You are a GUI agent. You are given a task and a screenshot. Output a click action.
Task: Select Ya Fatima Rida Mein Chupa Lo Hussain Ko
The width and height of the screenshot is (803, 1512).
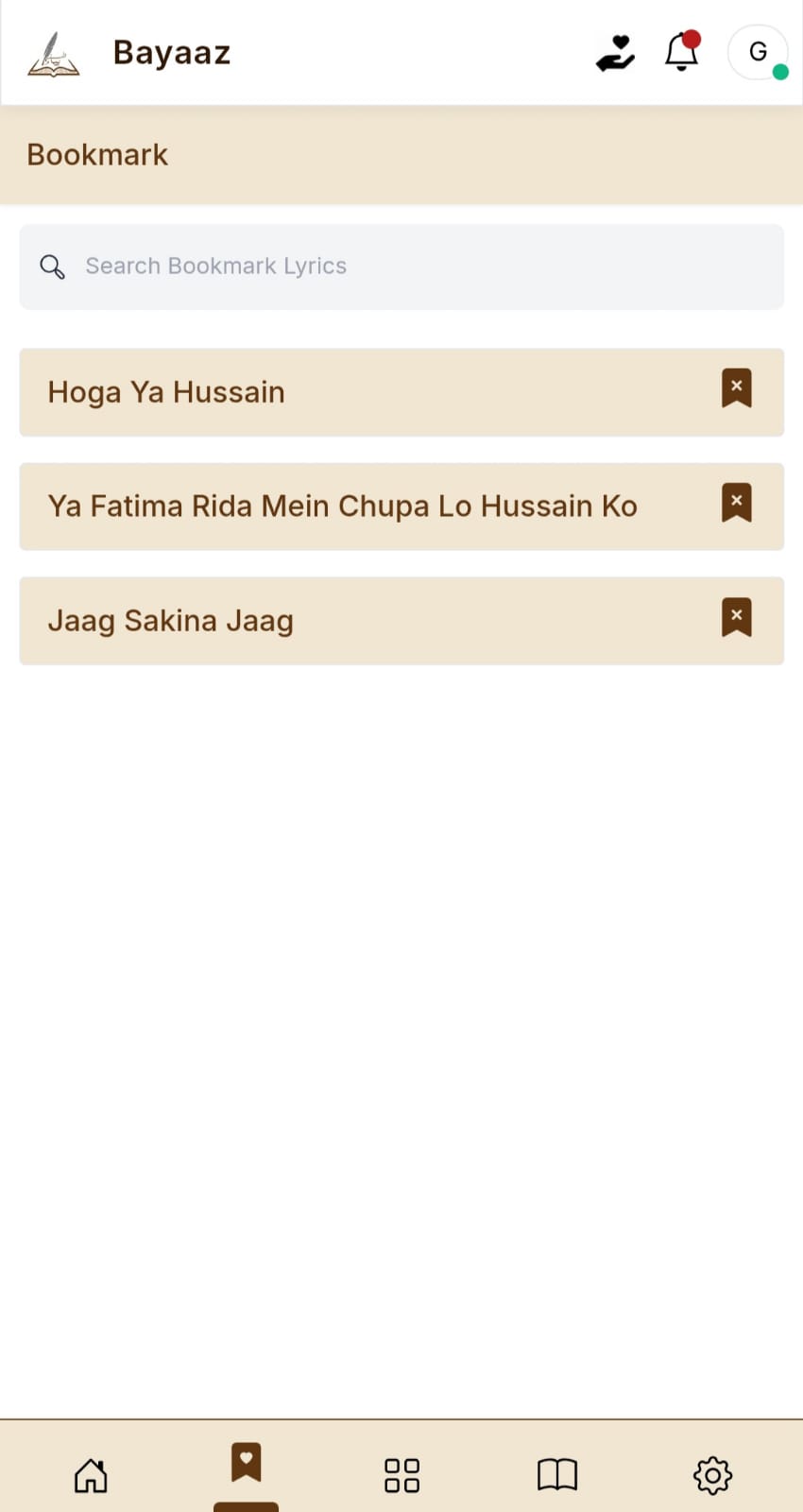pyautogui.click(x=341, y=507)
